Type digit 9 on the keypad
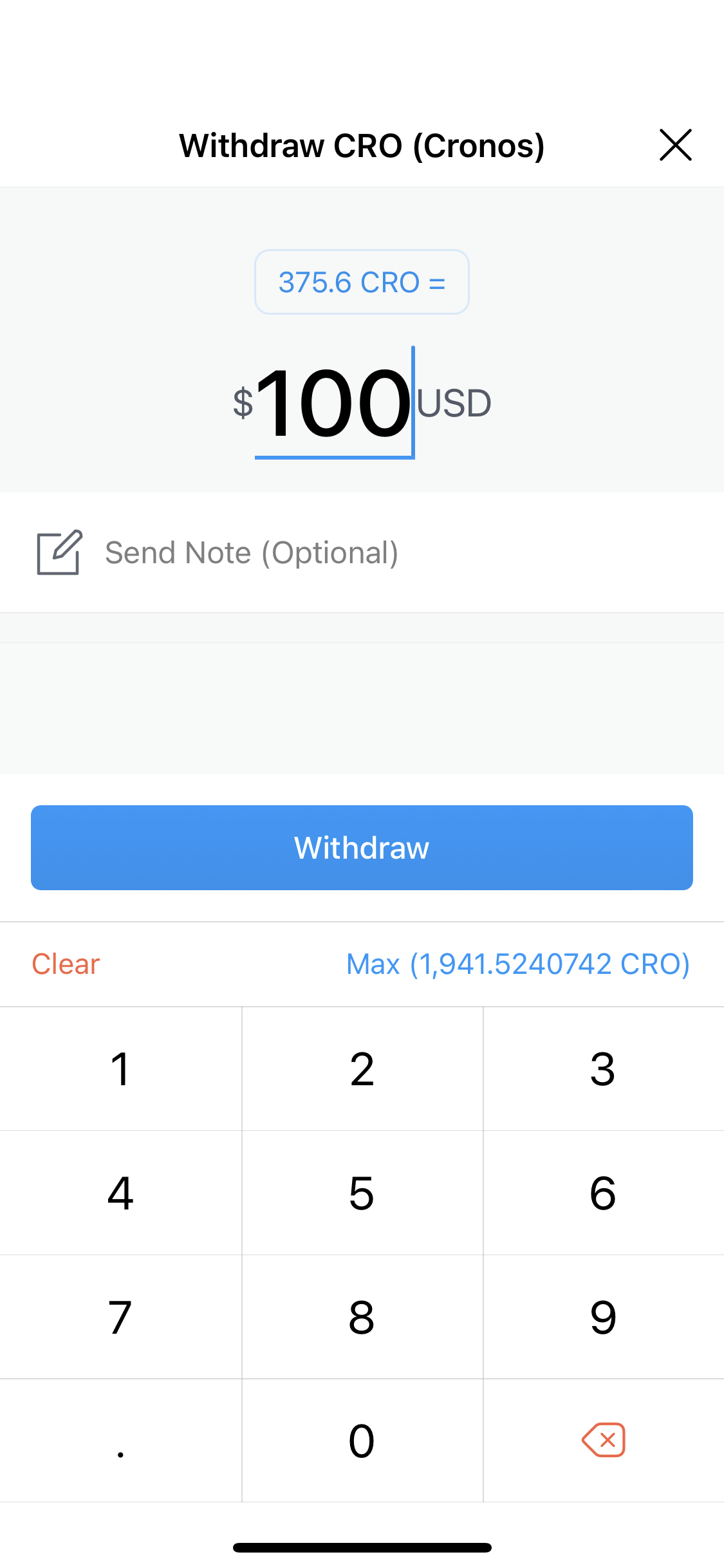 (x=603, y=1317)
